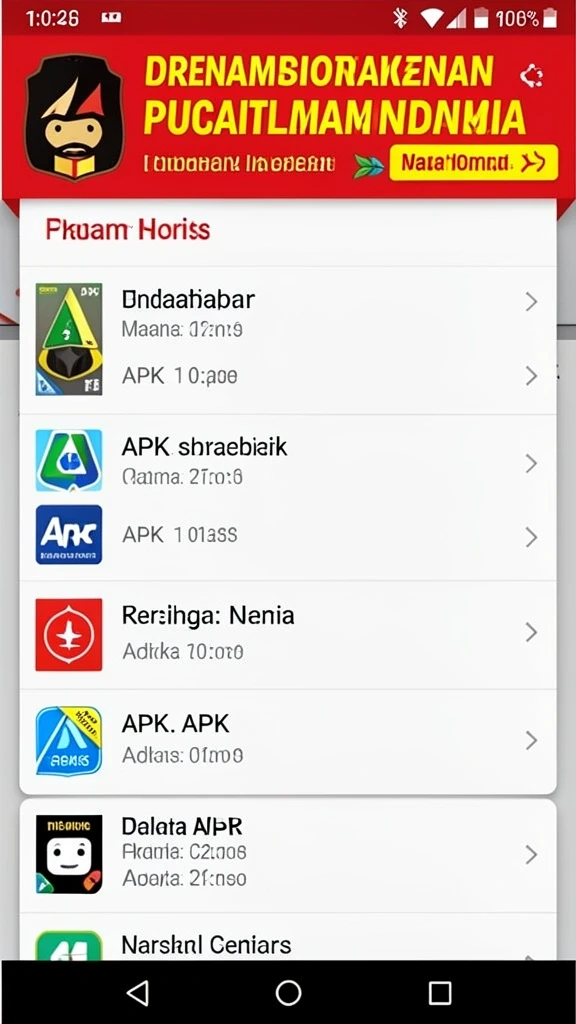Viewport: 576px width, 1024px height.
Task: Open the APK. APK row
Action: pyautogui.click(x=287, y=741)
